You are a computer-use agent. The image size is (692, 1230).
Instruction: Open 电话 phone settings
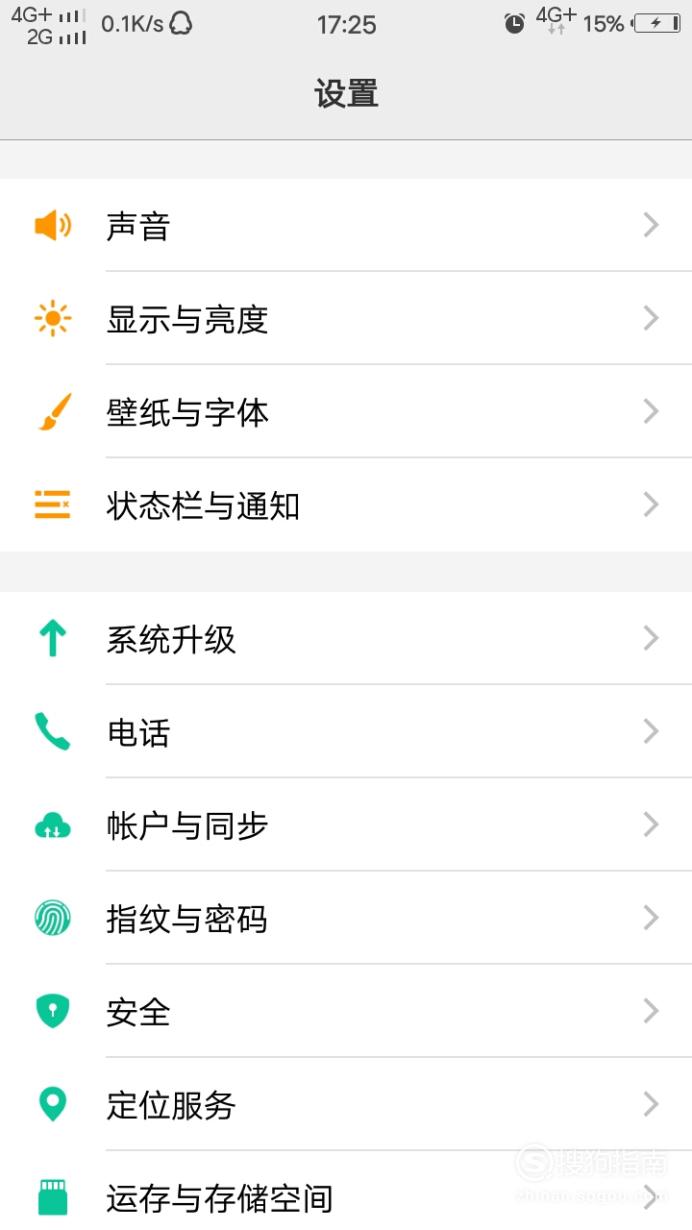pos(346,731)
